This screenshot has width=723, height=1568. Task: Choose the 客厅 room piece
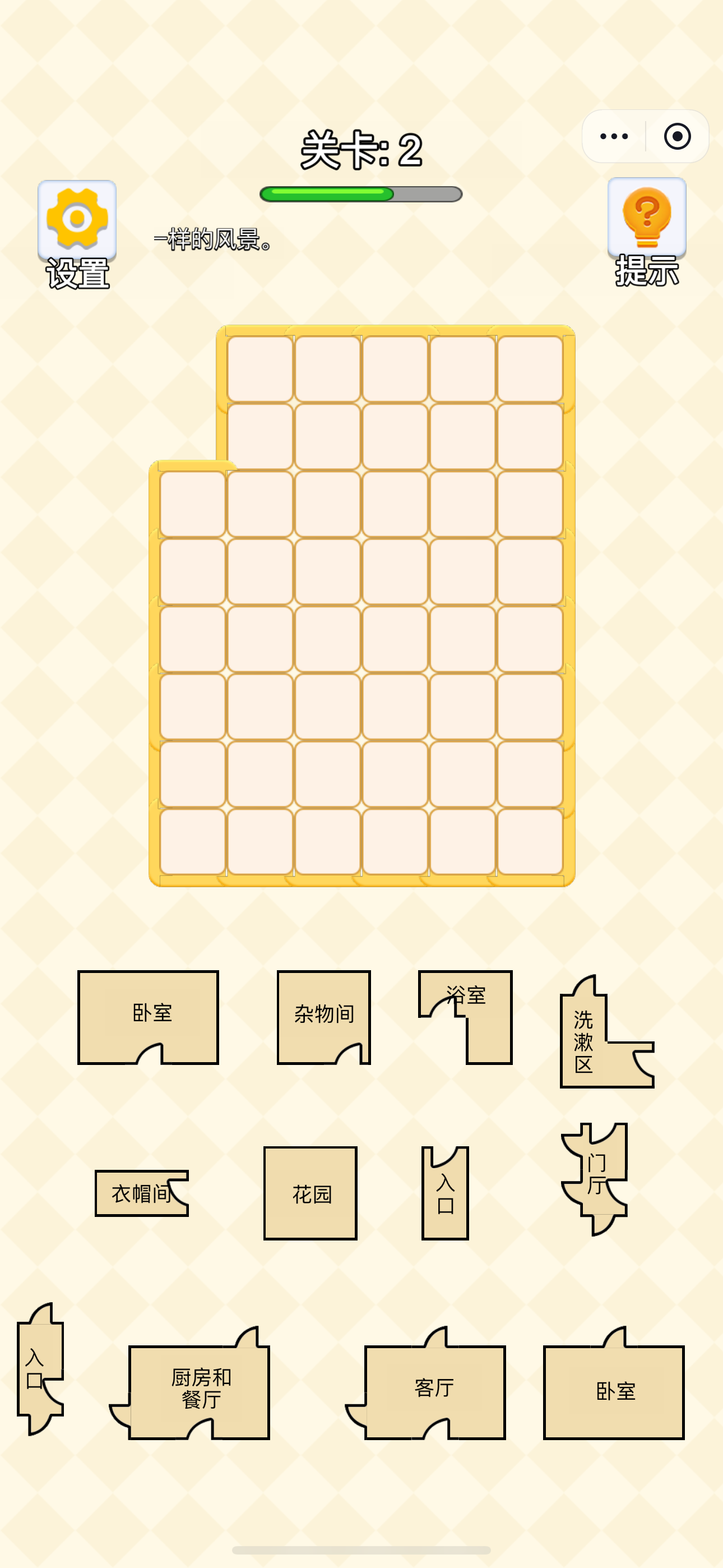pyautogui.click(x=433, y=1389)
